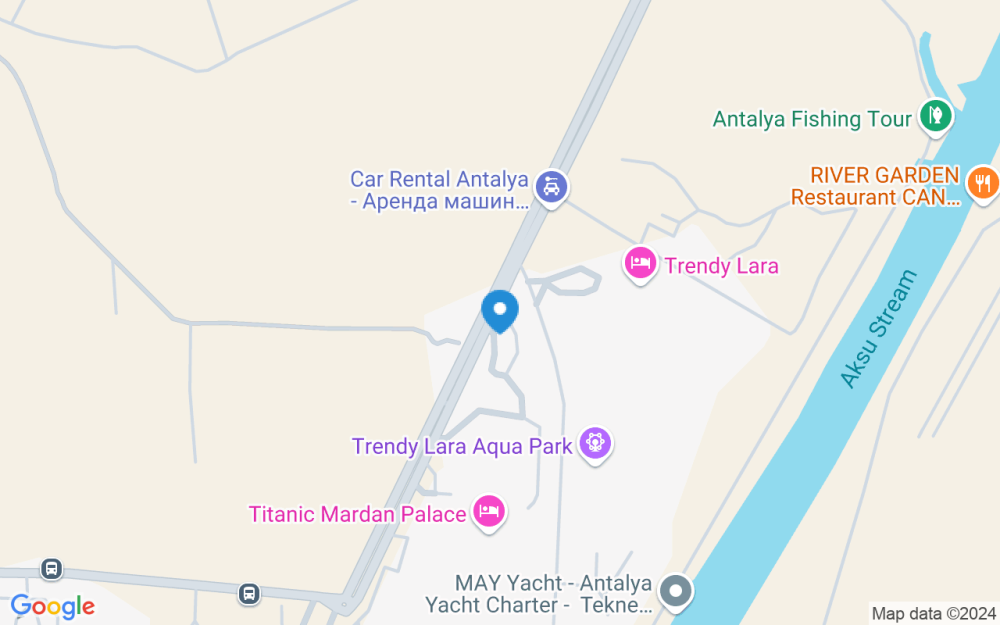Select the bus stop beside the Google logo

pos(52,569)
